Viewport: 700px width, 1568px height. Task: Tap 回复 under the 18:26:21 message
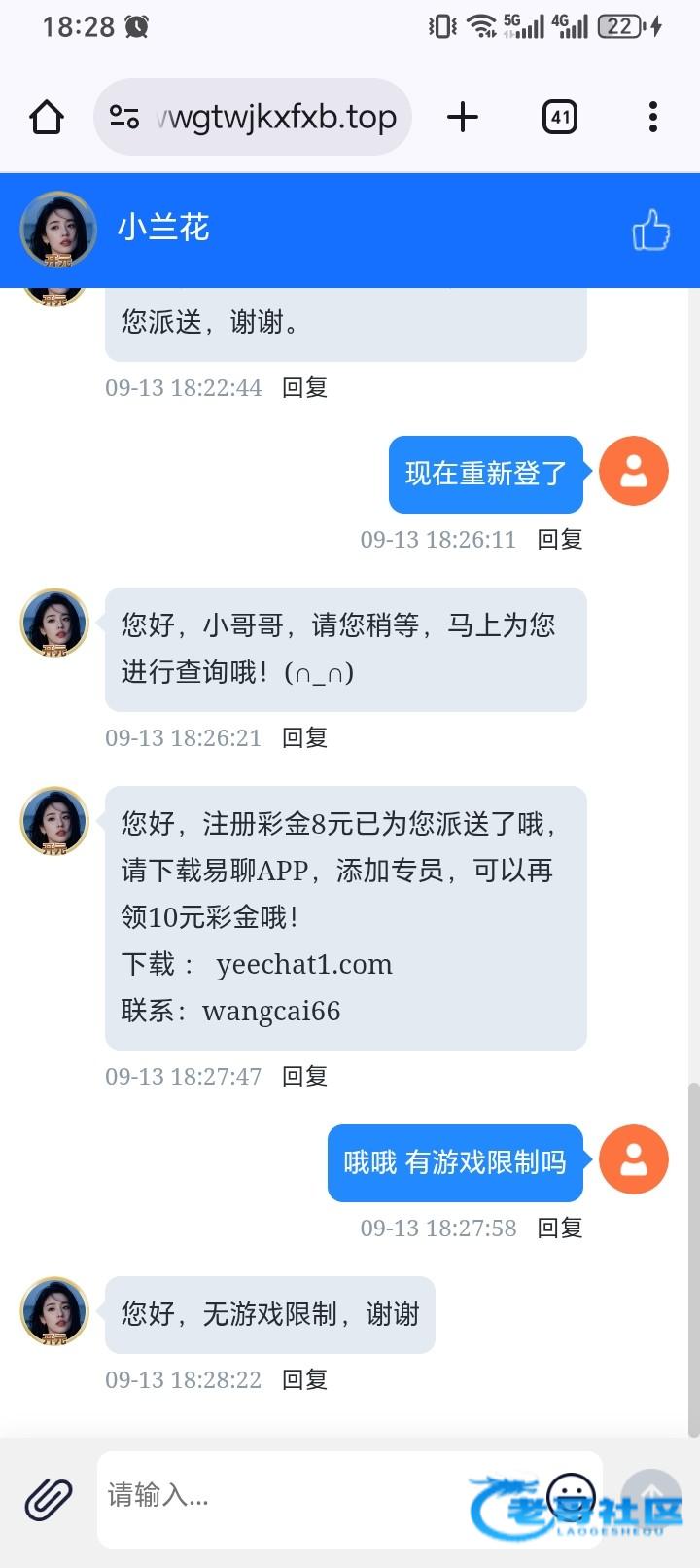click(x=304, y=738)
